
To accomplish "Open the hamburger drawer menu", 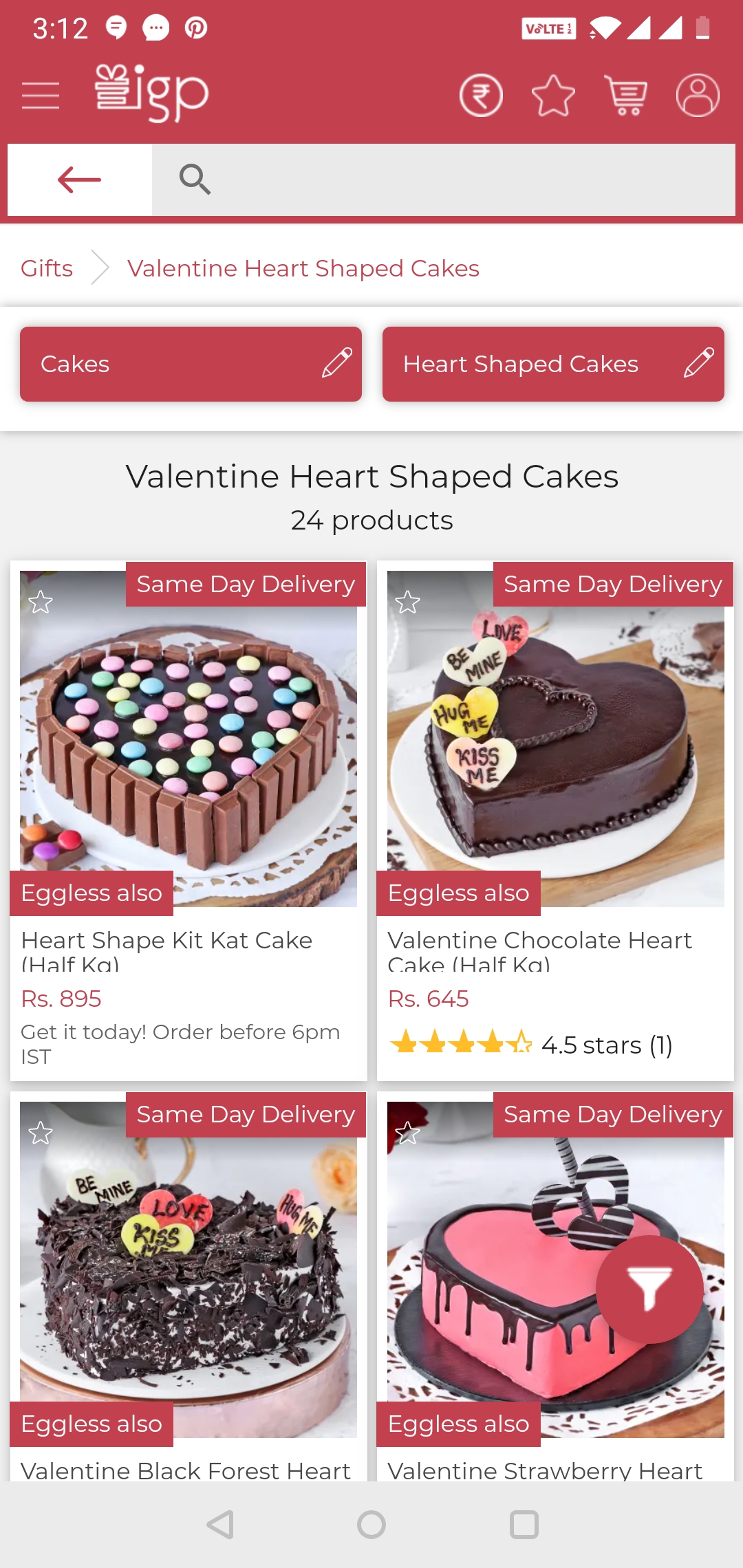I will [x=41, y=96].
